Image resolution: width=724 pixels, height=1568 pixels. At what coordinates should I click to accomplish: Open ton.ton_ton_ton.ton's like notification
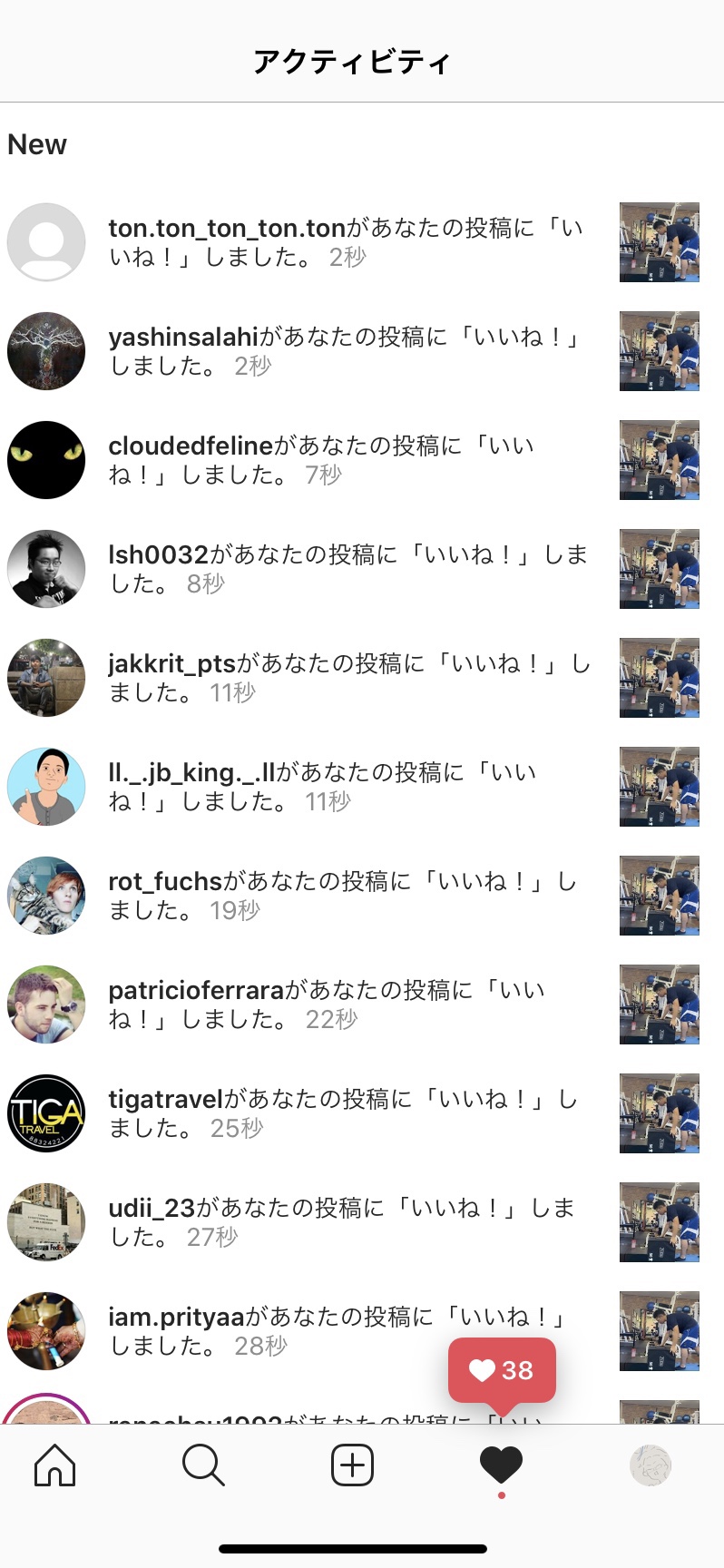[345, 242]
